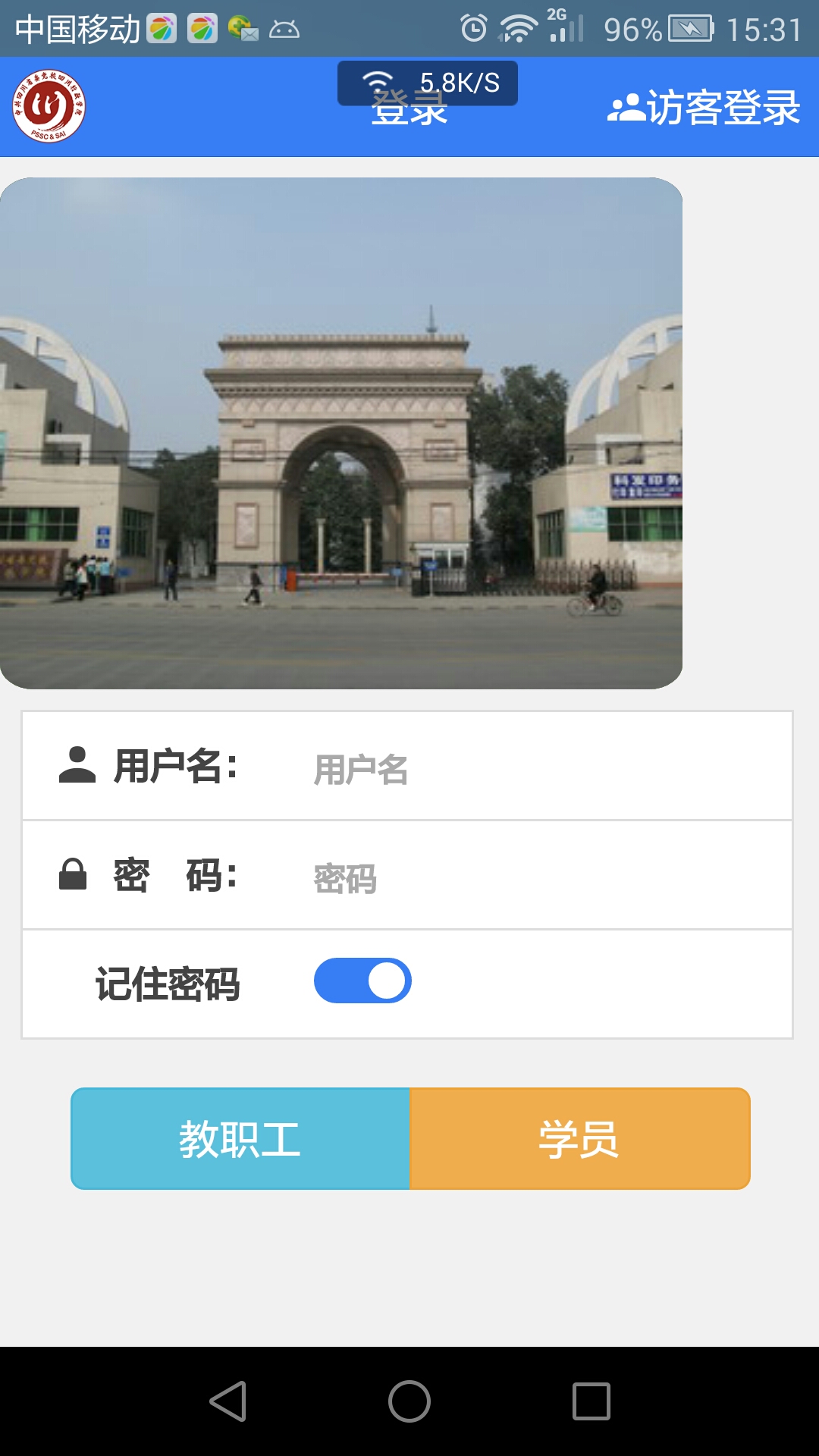The image size is (819, 1456).
Task: Tap the password lock icon
Action: click(74, 876)
